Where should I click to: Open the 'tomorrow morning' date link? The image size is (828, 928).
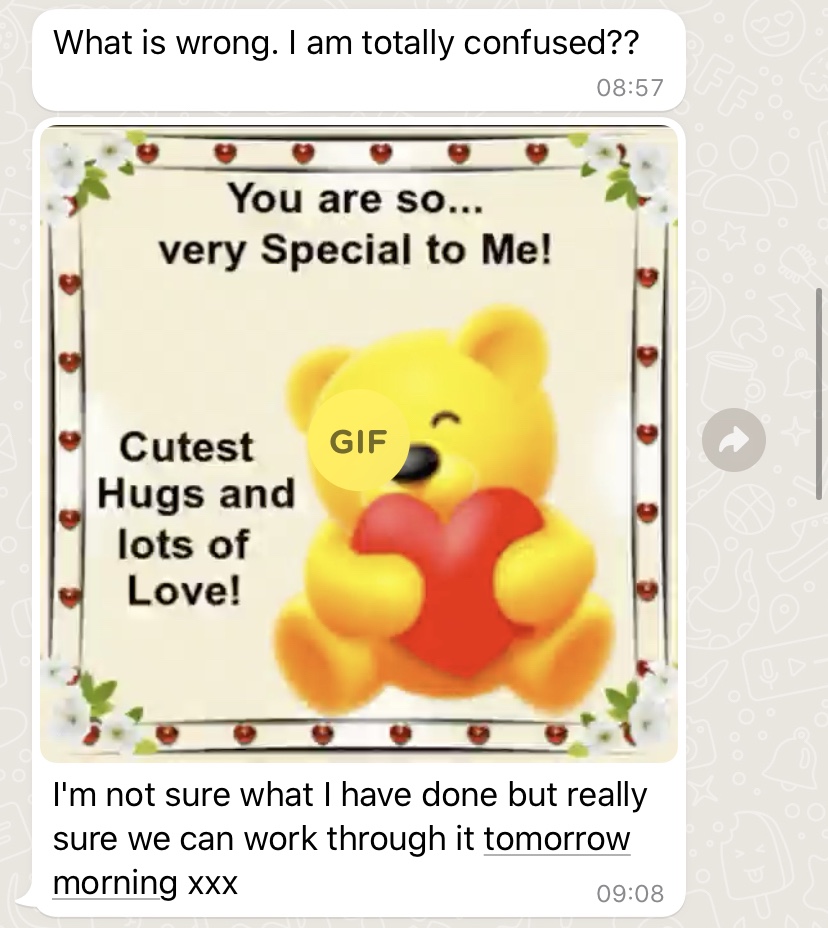556,838
